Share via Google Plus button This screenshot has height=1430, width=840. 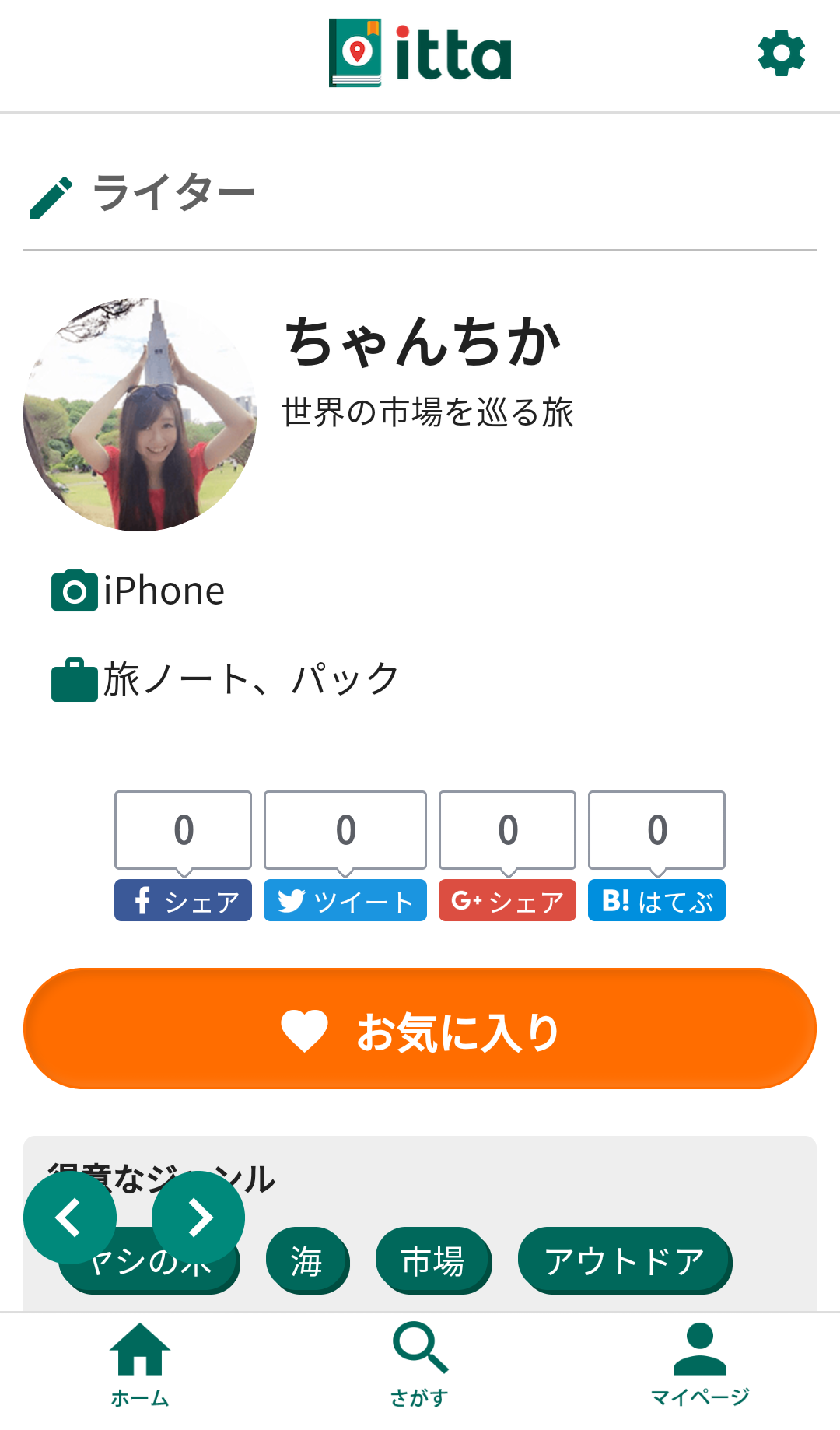coord(507,900)
